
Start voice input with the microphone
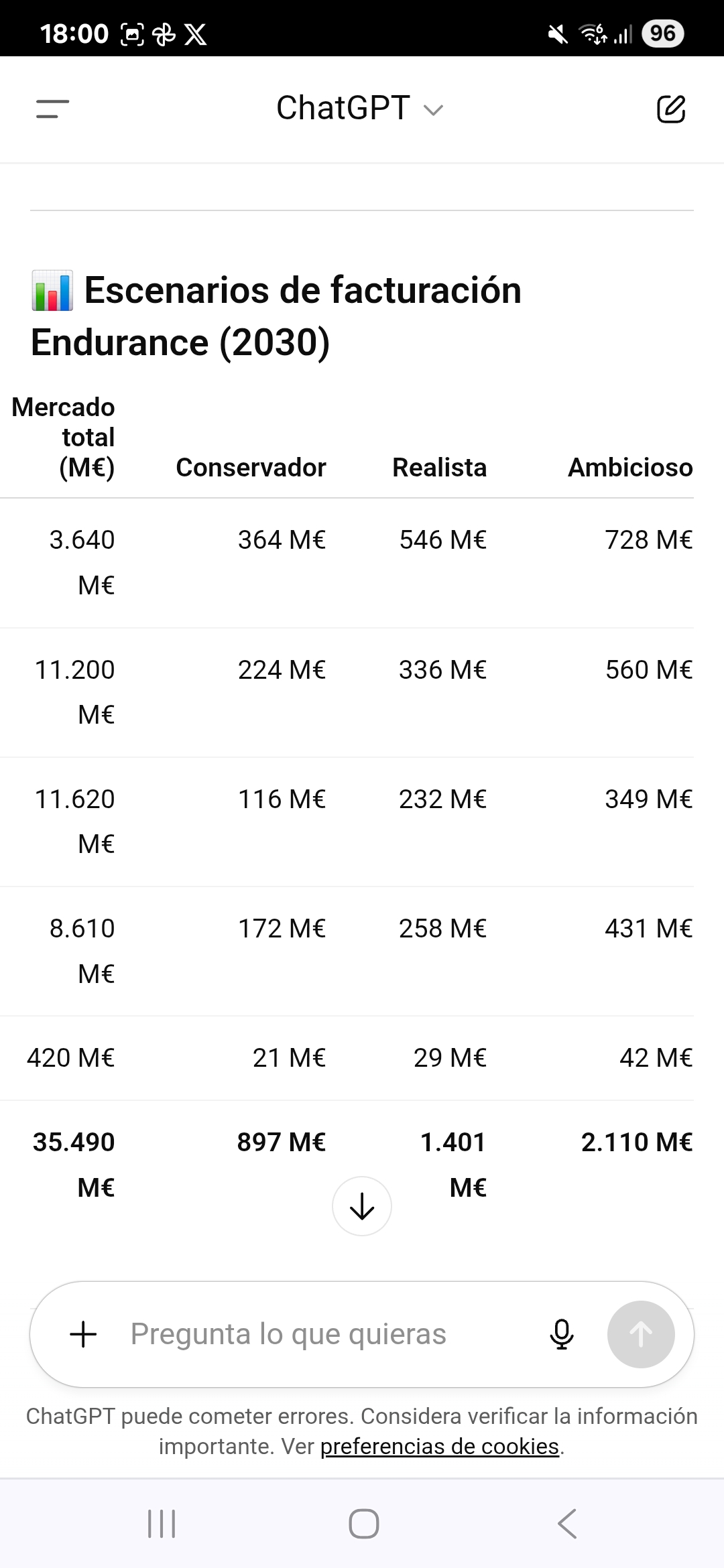point(562,1334)
